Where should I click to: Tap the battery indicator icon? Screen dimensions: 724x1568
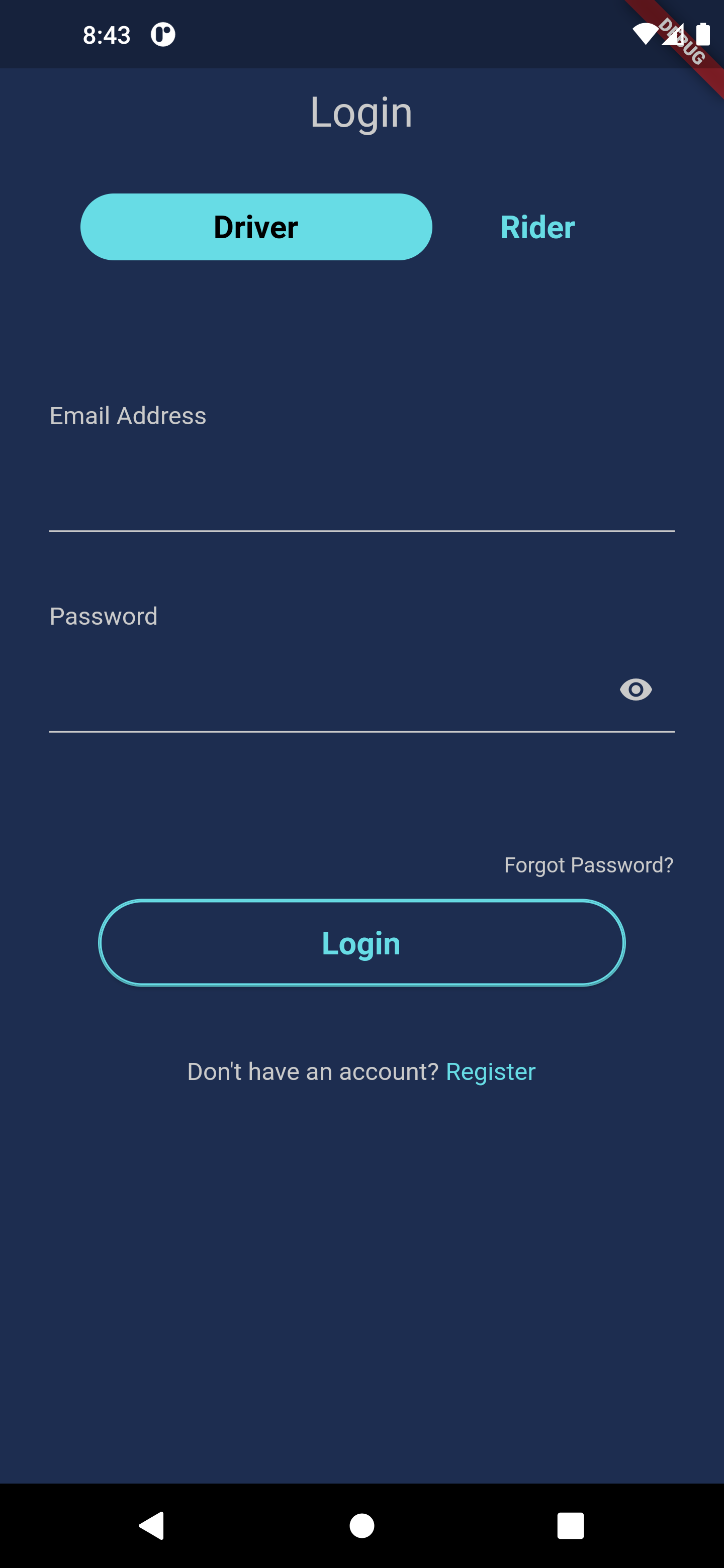click(x=703, y=35)
